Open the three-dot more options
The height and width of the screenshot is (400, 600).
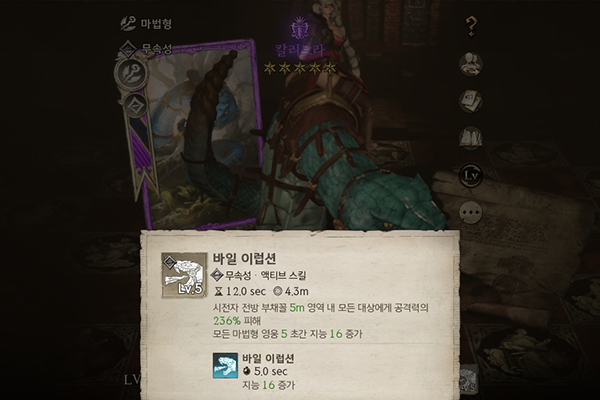tap(471, 212)
